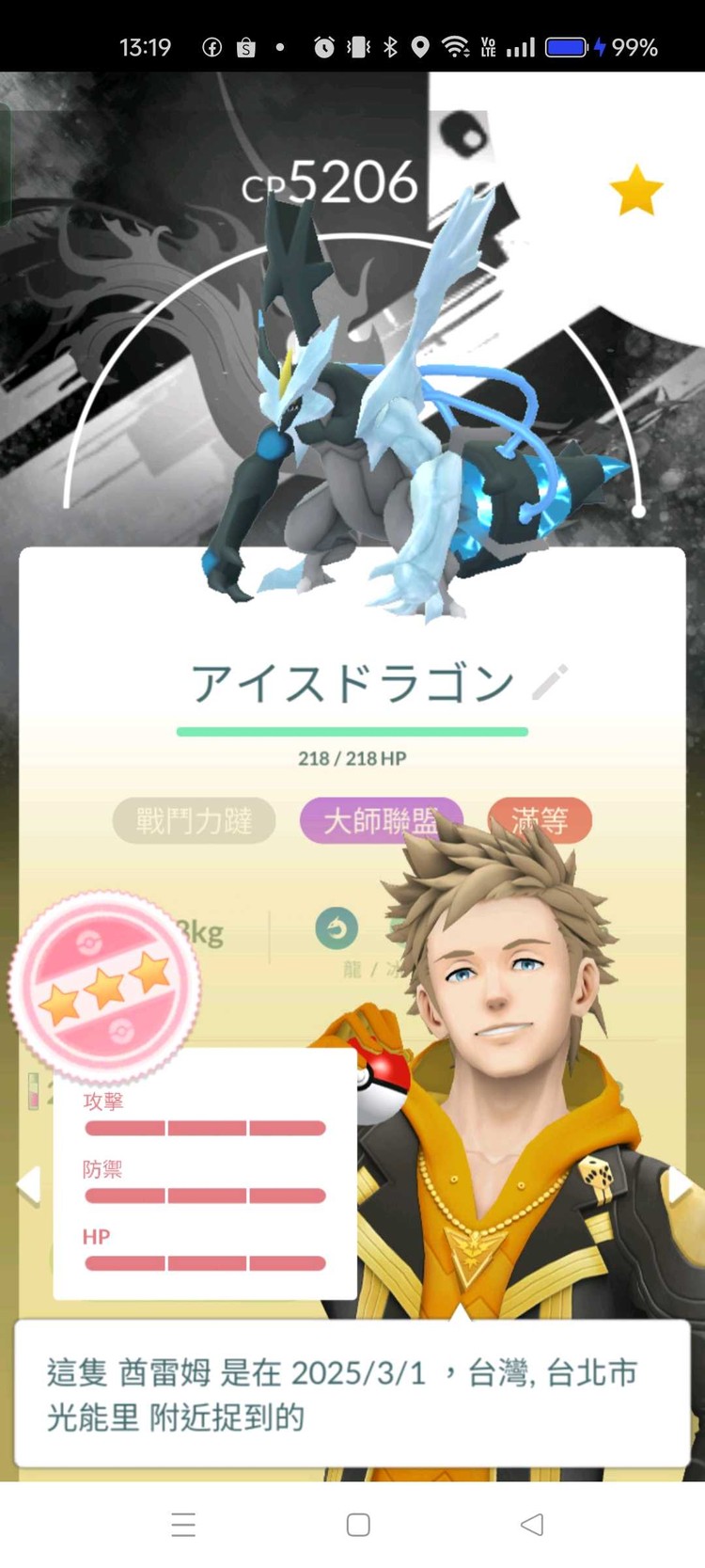The image size is (705, 1568).
Task: Tap the 戰鬥力躂 tag chip
Action: pyautogui.click(x=194, y=821)
